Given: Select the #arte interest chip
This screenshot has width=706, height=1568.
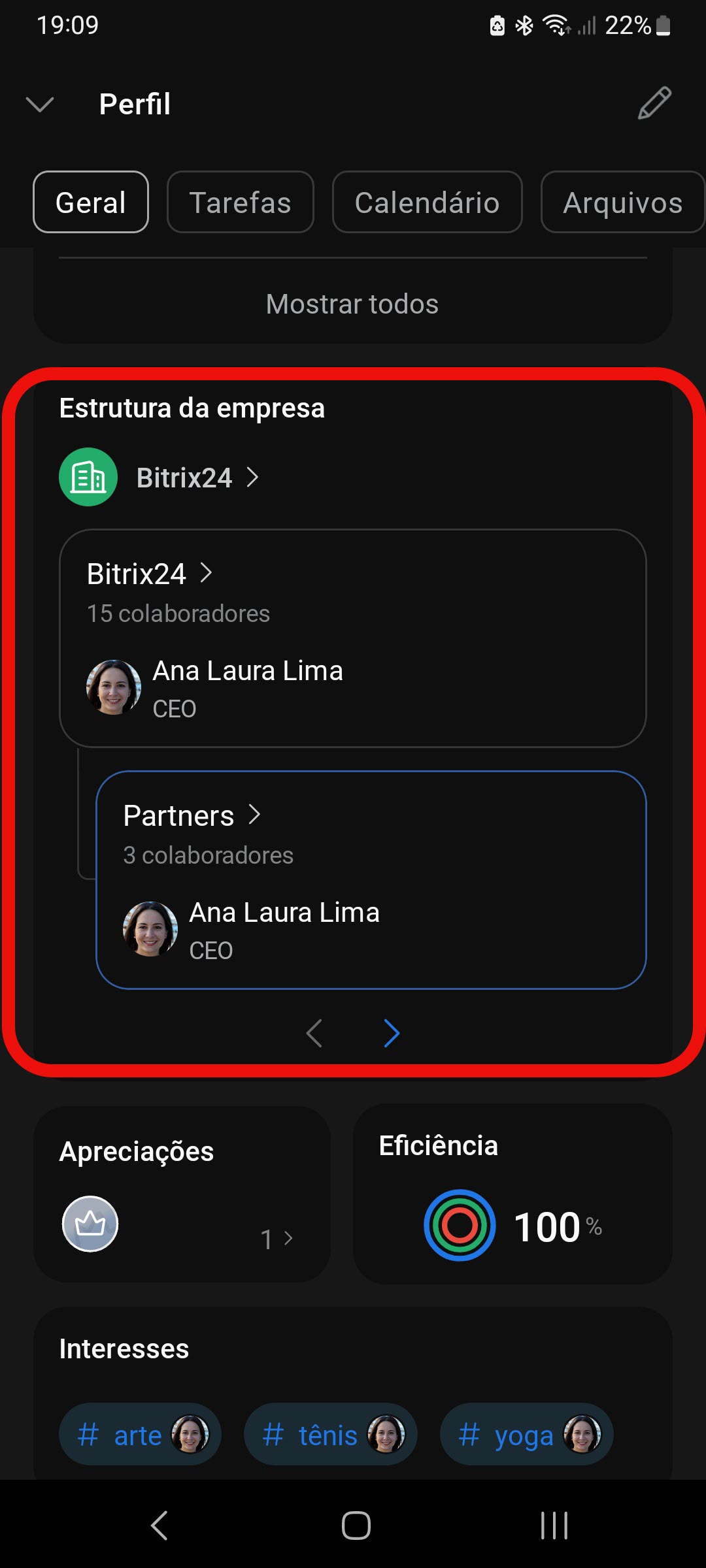Looking at the screenshot, I should [140, 1435].
